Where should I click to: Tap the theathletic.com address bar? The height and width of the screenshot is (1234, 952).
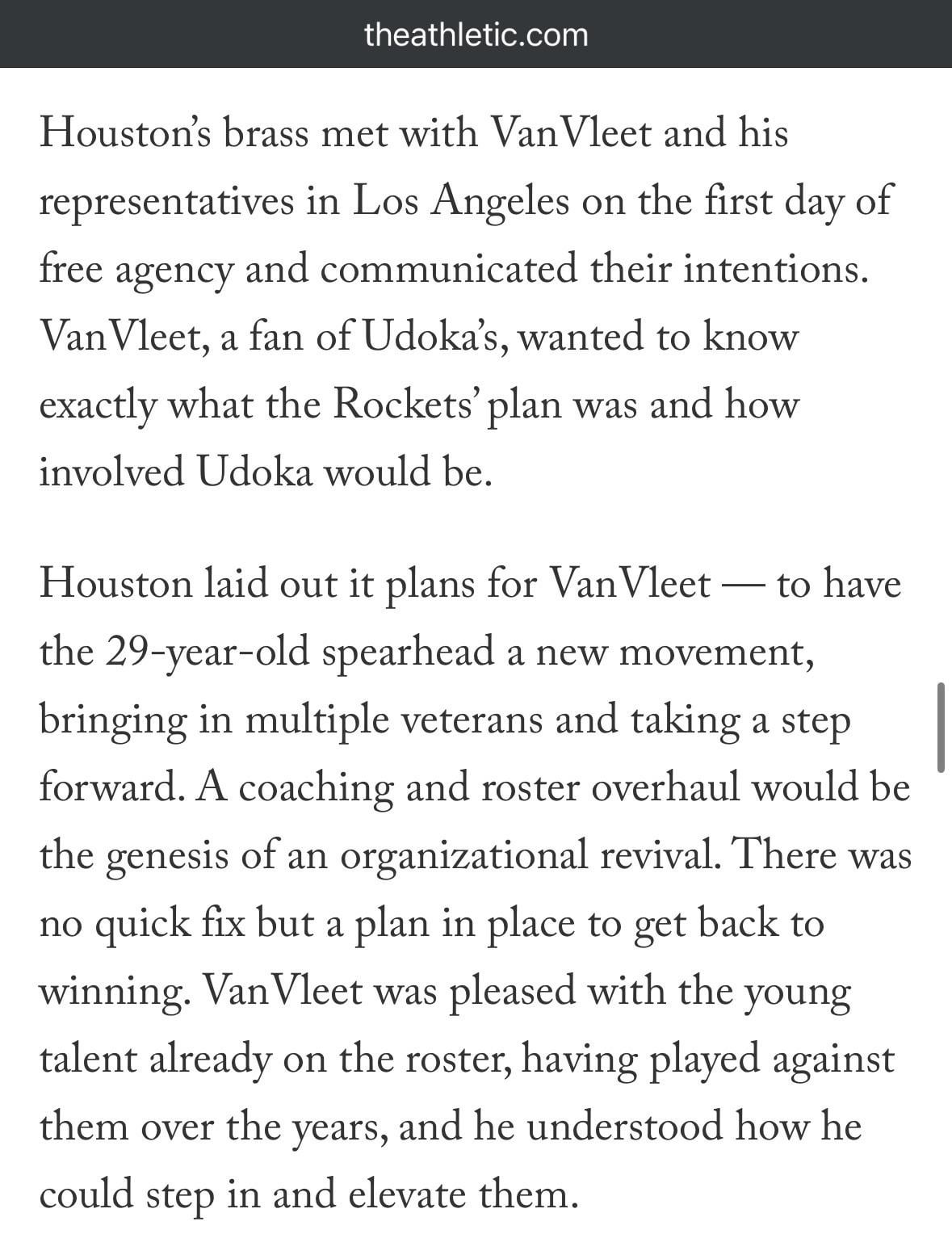476,35
